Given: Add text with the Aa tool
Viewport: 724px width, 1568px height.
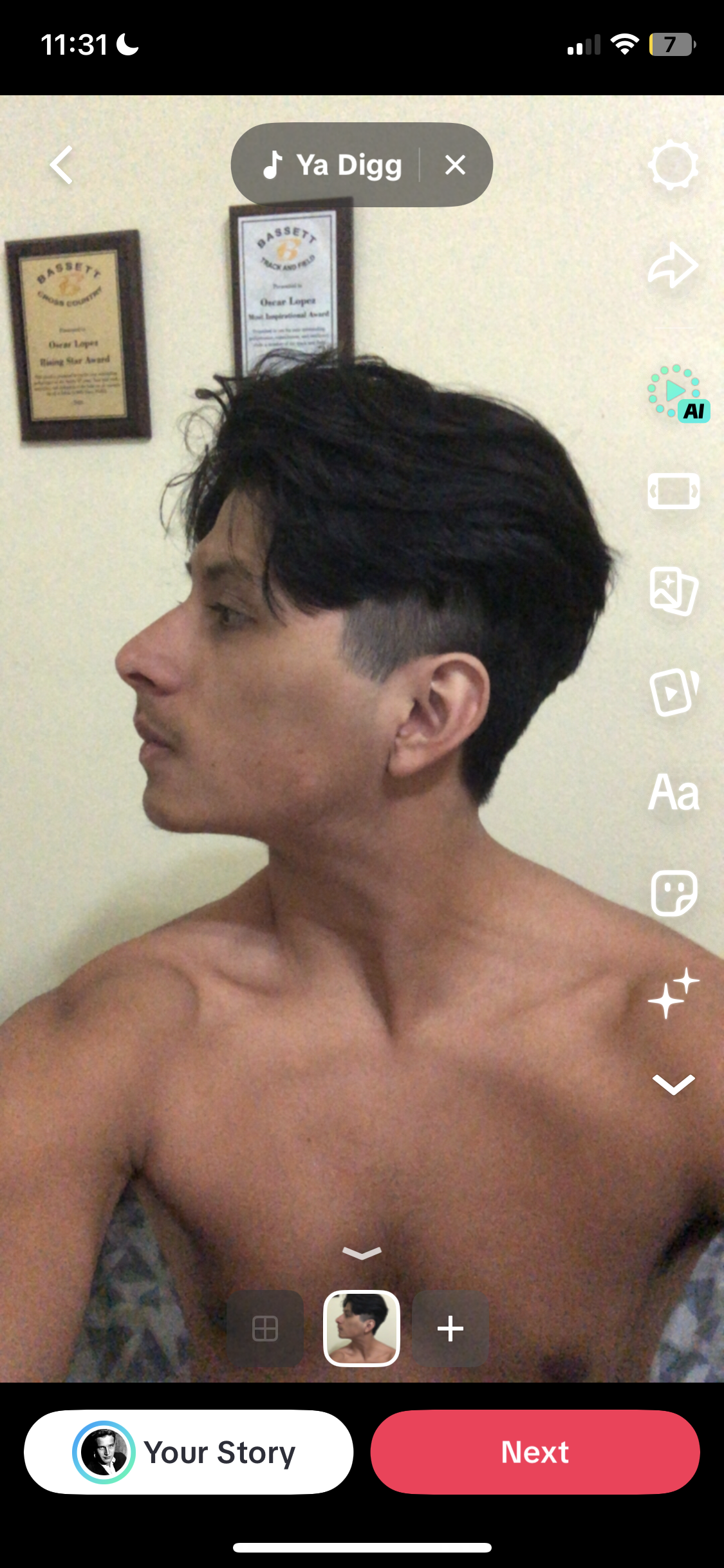Looking at the screenshot, I should pos(673,792).
